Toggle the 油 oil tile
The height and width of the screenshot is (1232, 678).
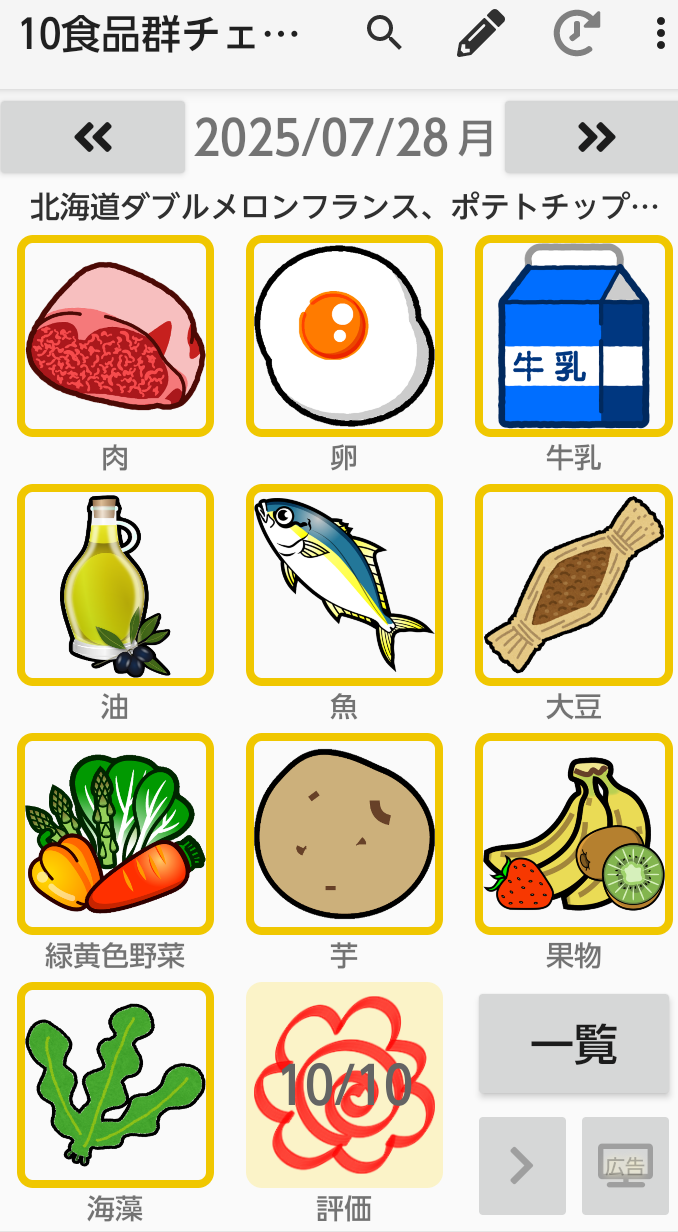[x=115, y=585]
